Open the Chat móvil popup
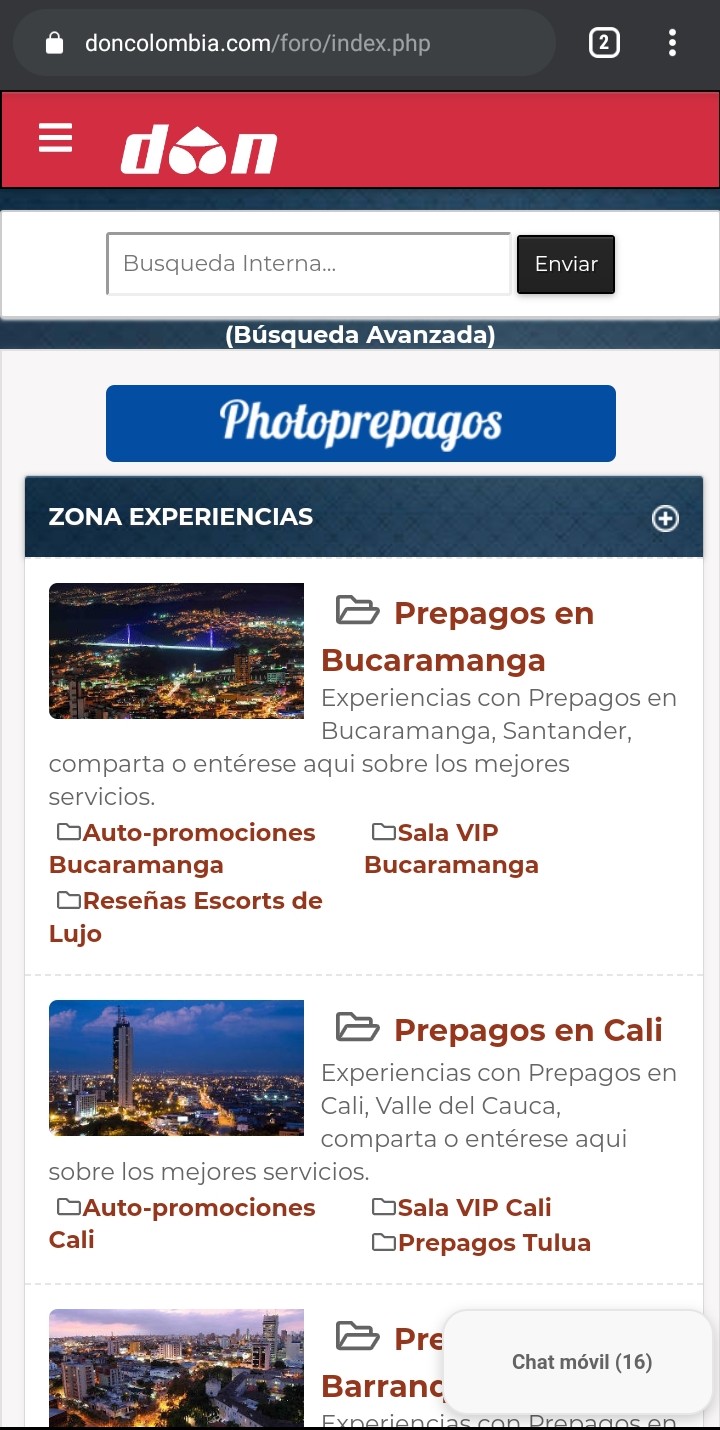Screen dimensions: 720x1430 (581, 1362)
